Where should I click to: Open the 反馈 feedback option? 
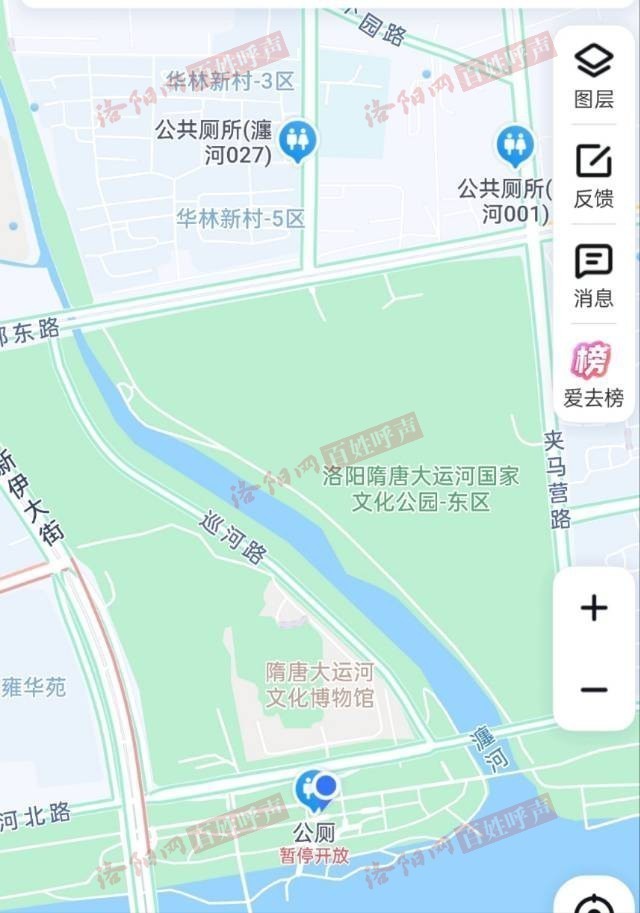[x=594, y=175]
